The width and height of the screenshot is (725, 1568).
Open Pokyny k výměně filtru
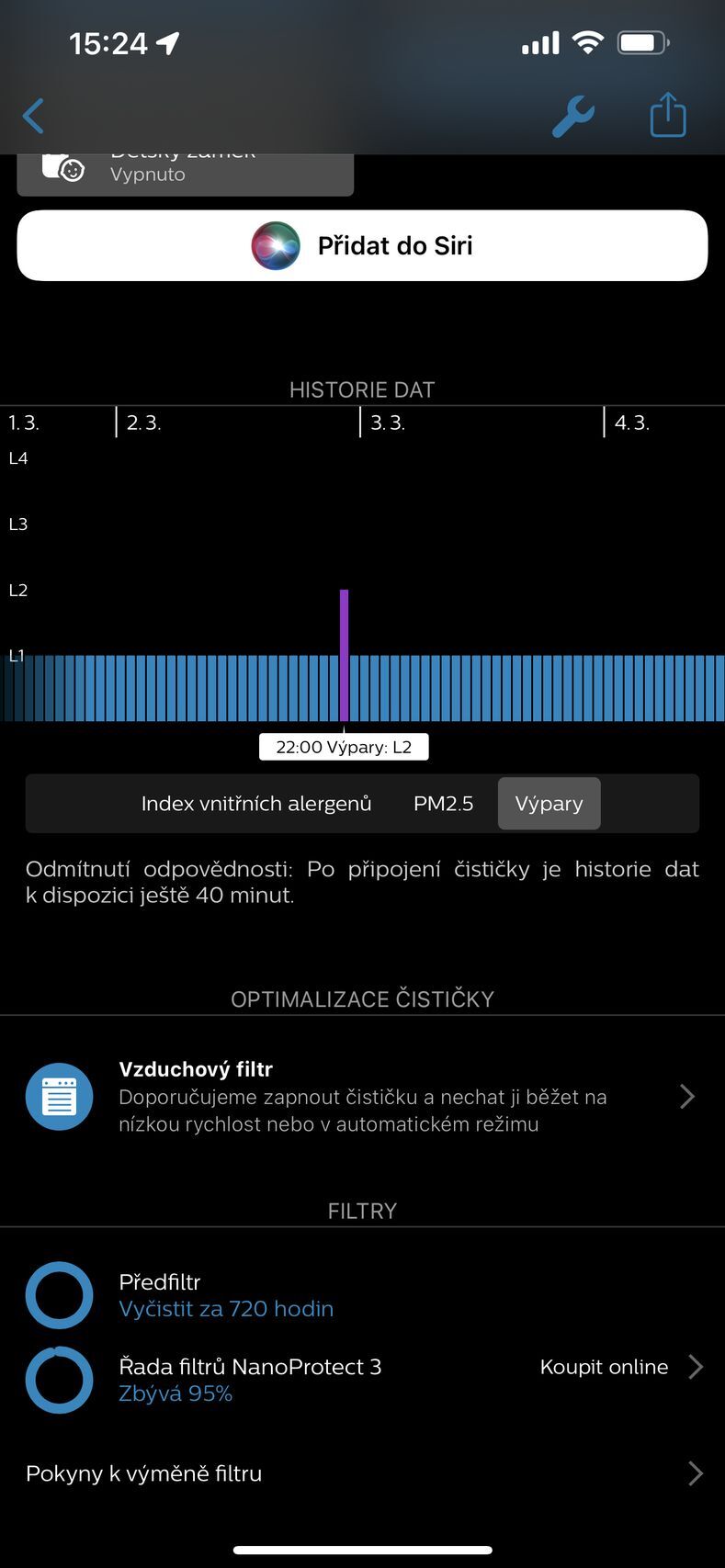point(362,1473)
